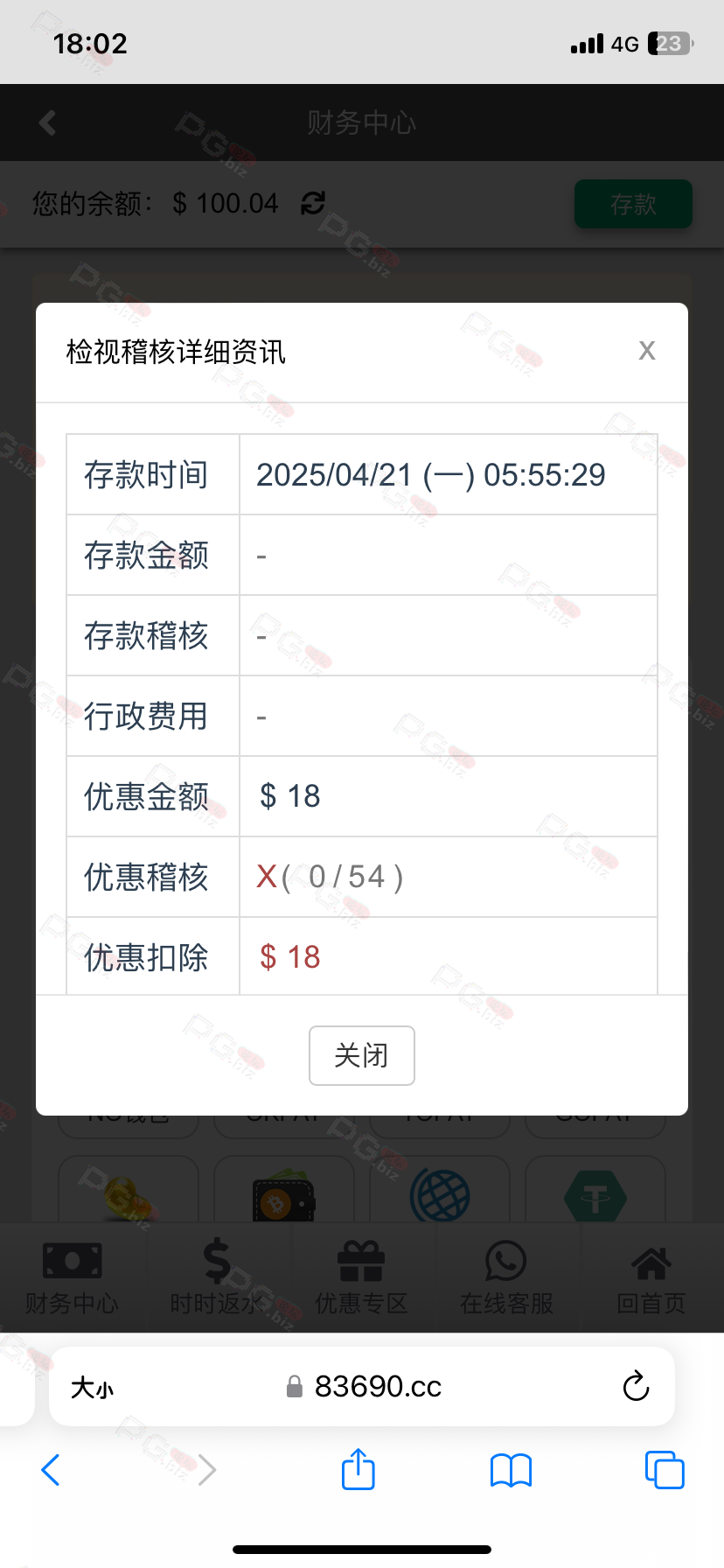Go back to the previous web page
The image size is (724, 1568).
coord(51,1470)
